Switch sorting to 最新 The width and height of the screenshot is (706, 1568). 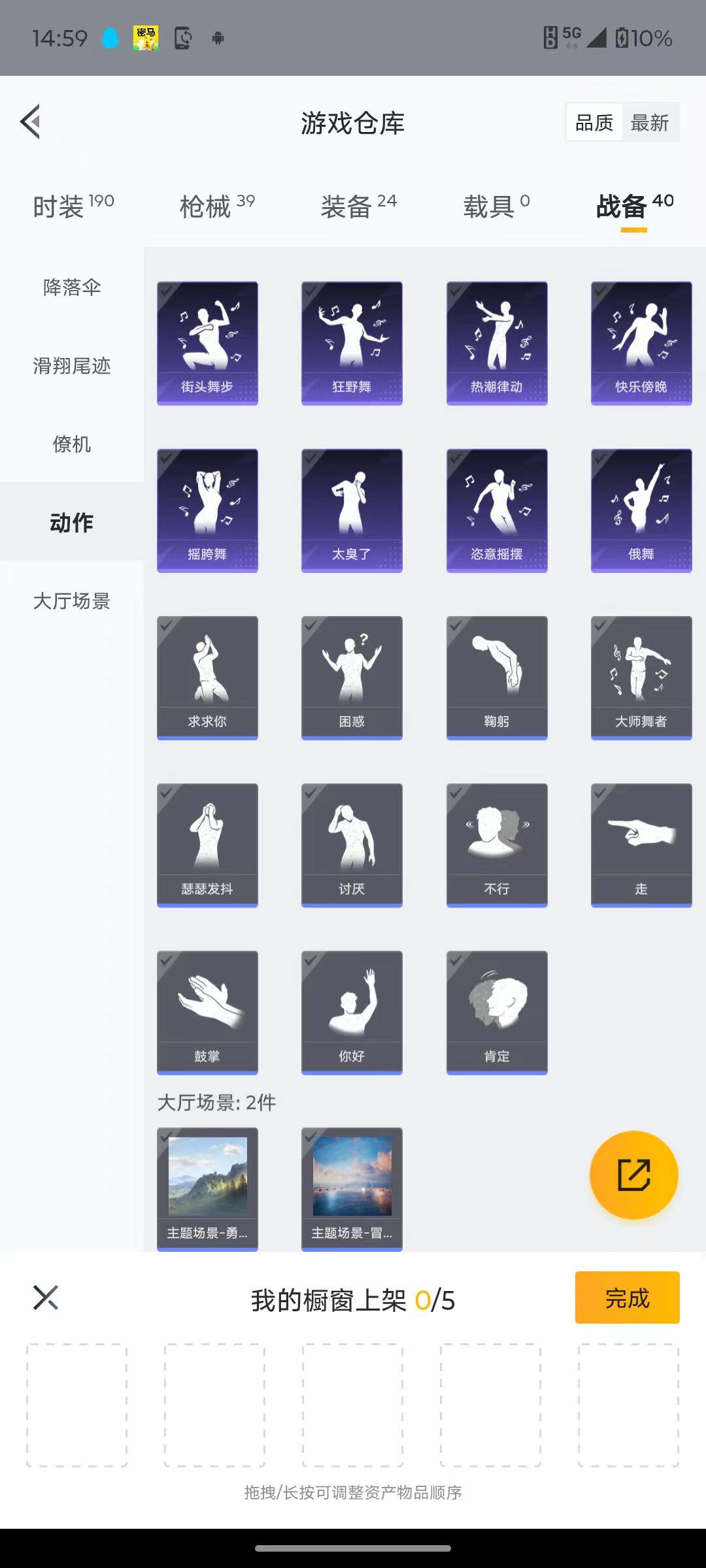650,122
